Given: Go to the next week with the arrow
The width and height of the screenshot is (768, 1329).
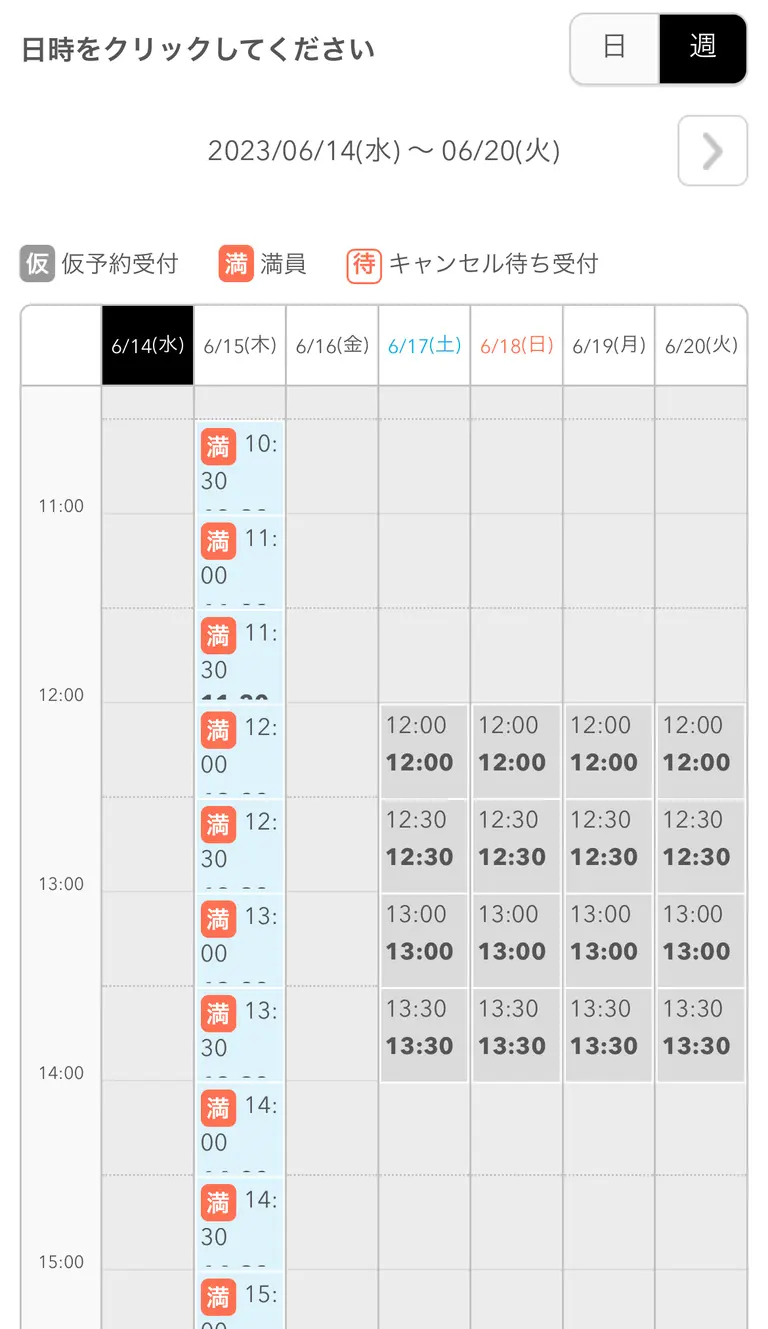Looking at the screenshot, I should point(712,151).
